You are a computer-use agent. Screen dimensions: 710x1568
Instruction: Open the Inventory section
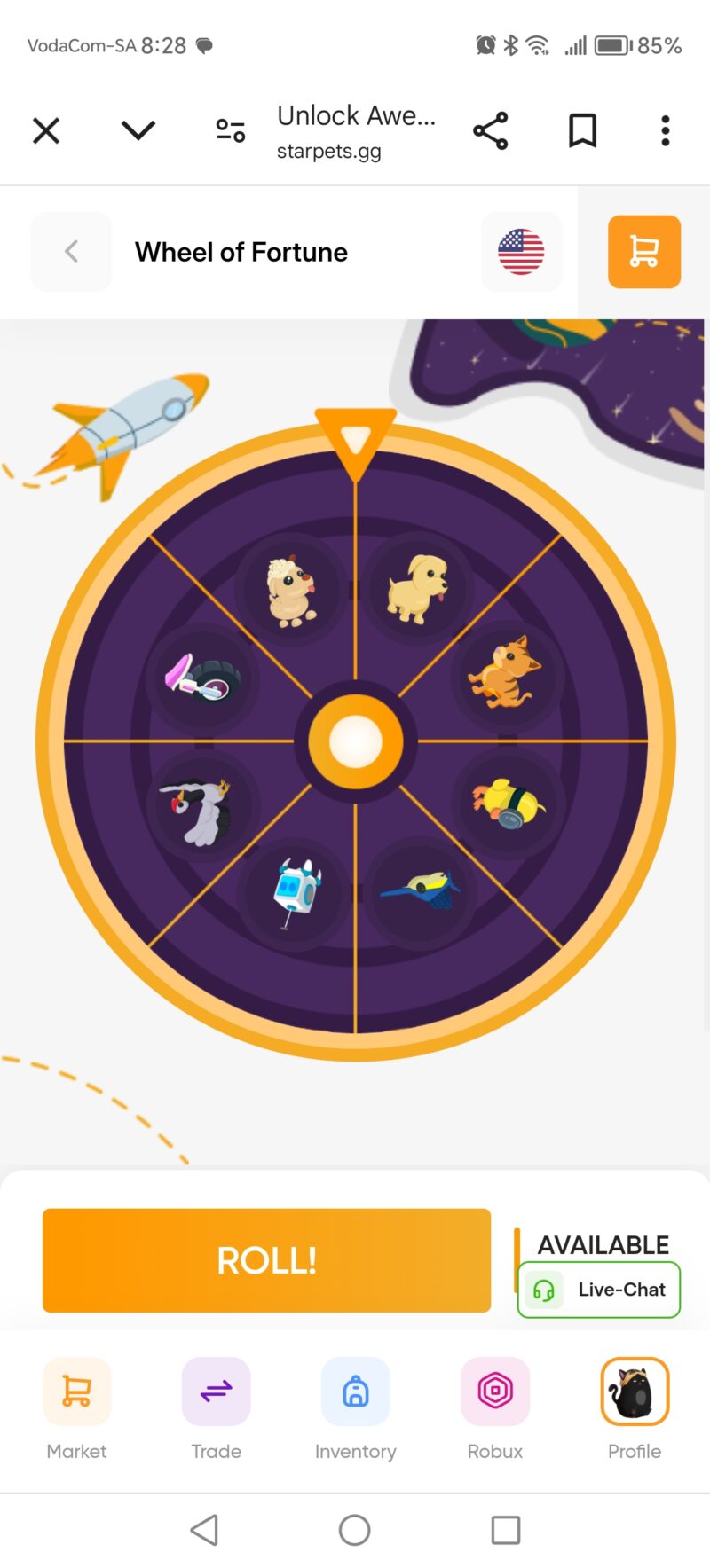pyautogui.click(x=355, y=1410)
